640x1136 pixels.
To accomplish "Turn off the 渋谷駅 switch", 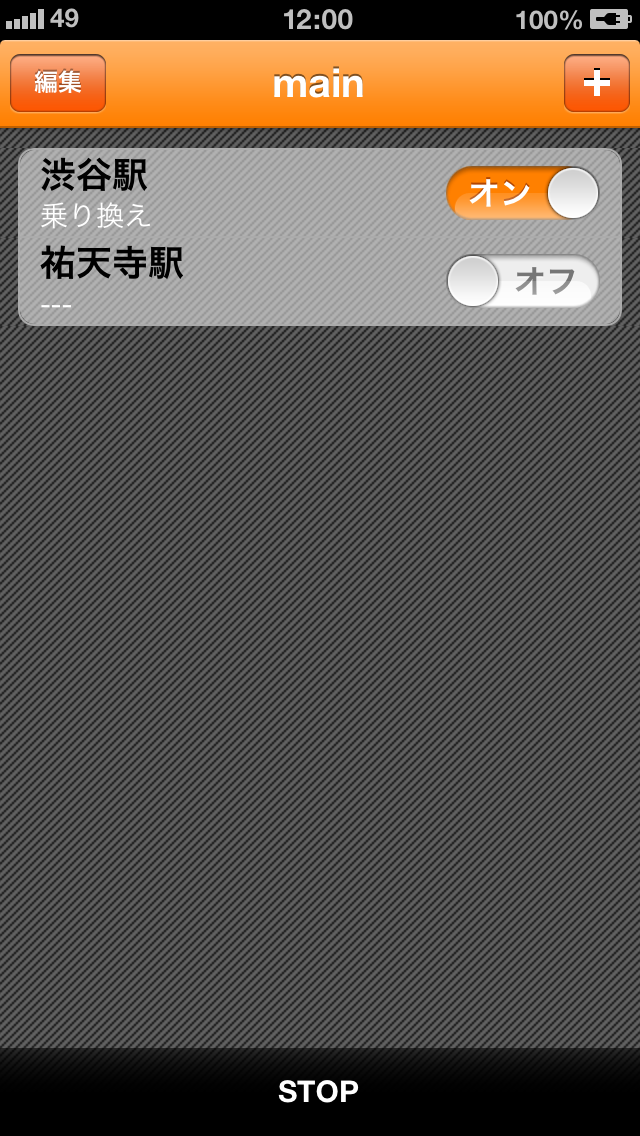I will point(523,193).
